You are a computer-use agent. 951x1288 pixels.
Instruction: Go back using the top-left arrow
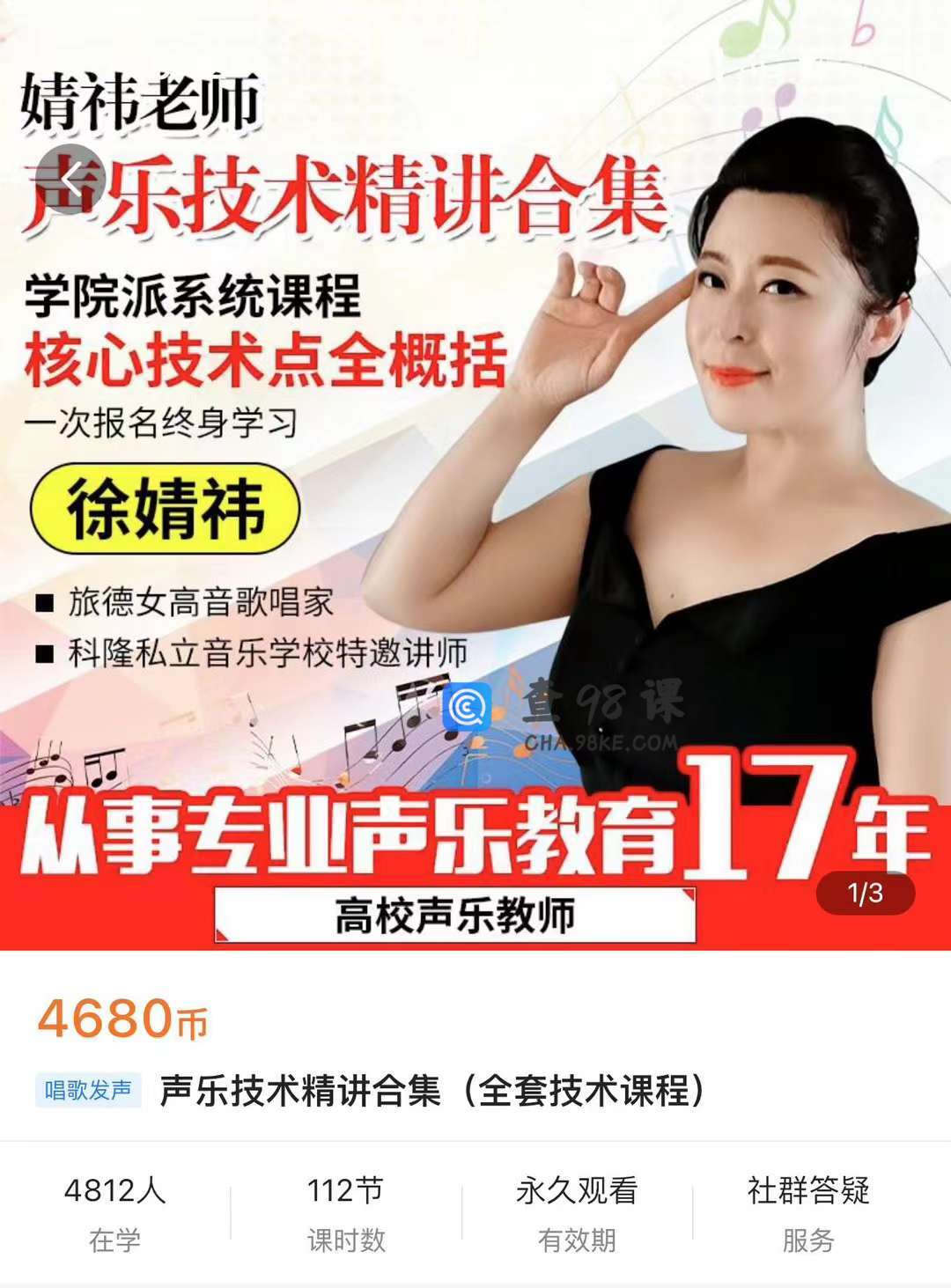tap(73, 179)
